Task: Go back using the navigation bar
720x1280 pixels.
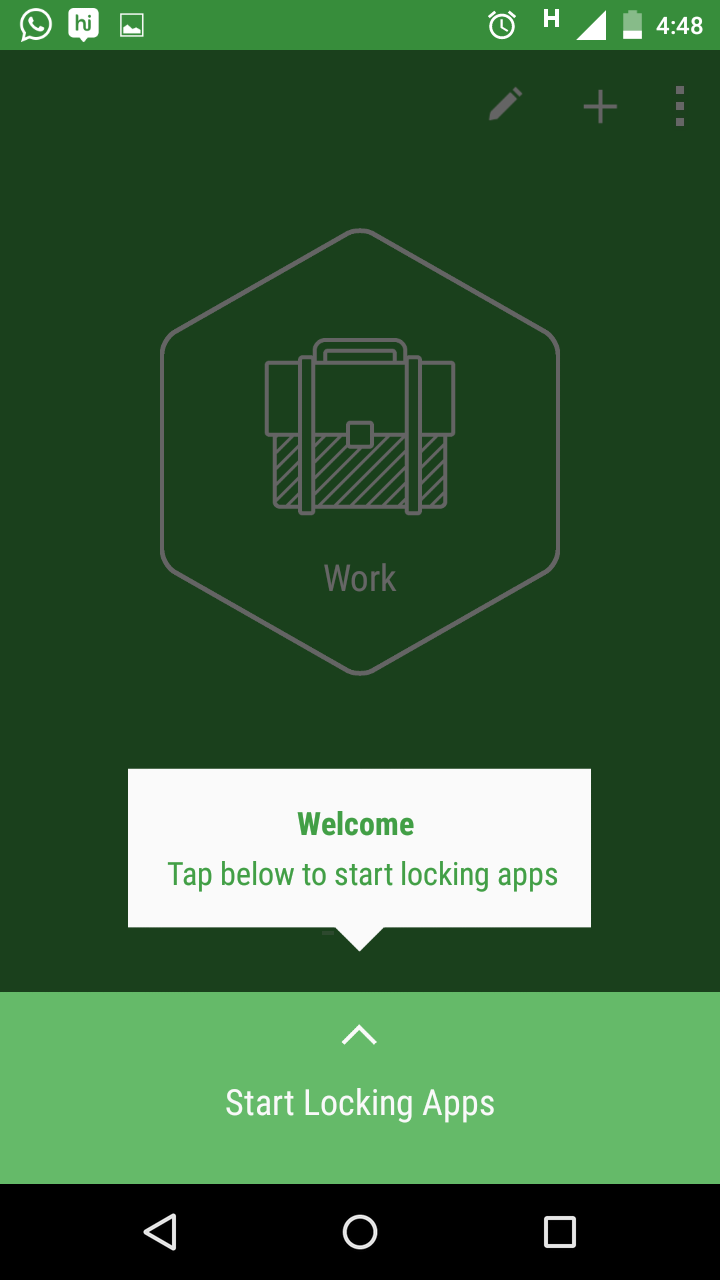Action: [x=160, y=1232]
